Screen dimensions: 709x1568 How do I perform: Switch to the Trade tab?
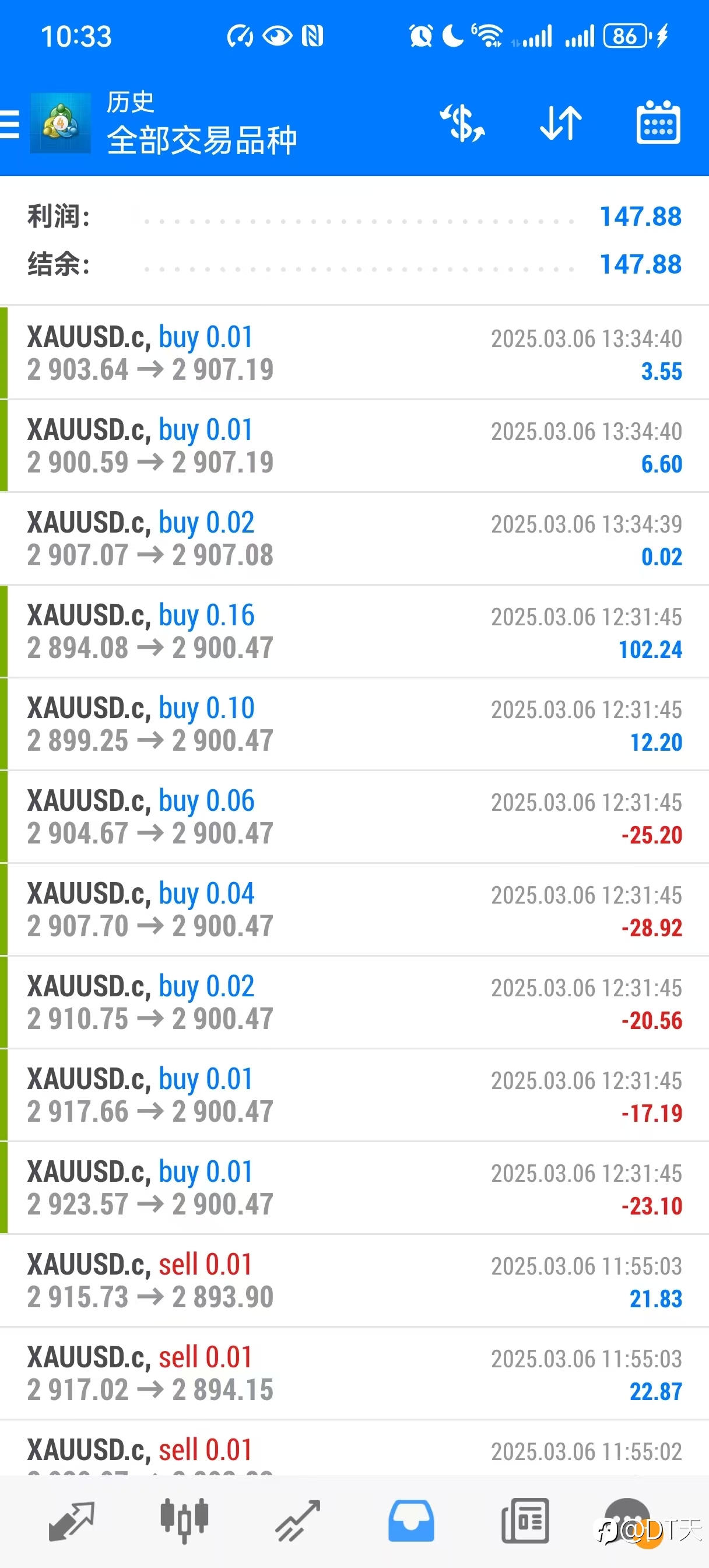297,1521
